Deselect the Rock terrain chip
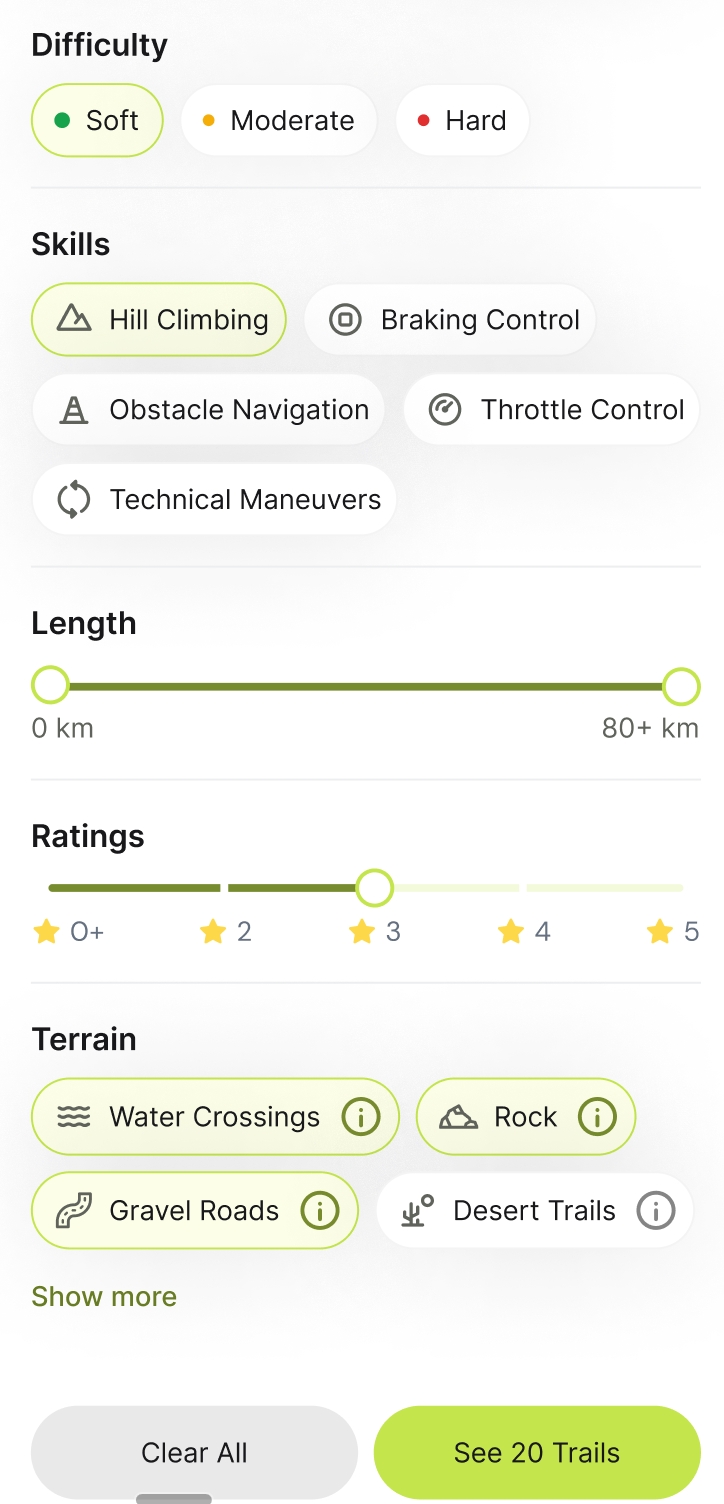The height and width of the screenshot is (1504, 724). pyautogui.click(x=500, y=1117)
